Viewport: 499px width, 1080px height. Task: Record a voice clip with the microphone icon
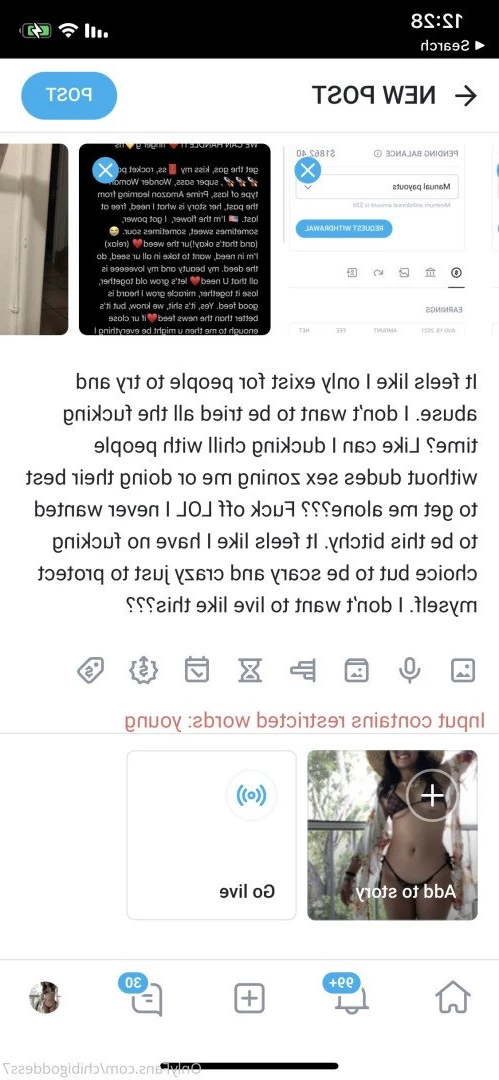409,669
